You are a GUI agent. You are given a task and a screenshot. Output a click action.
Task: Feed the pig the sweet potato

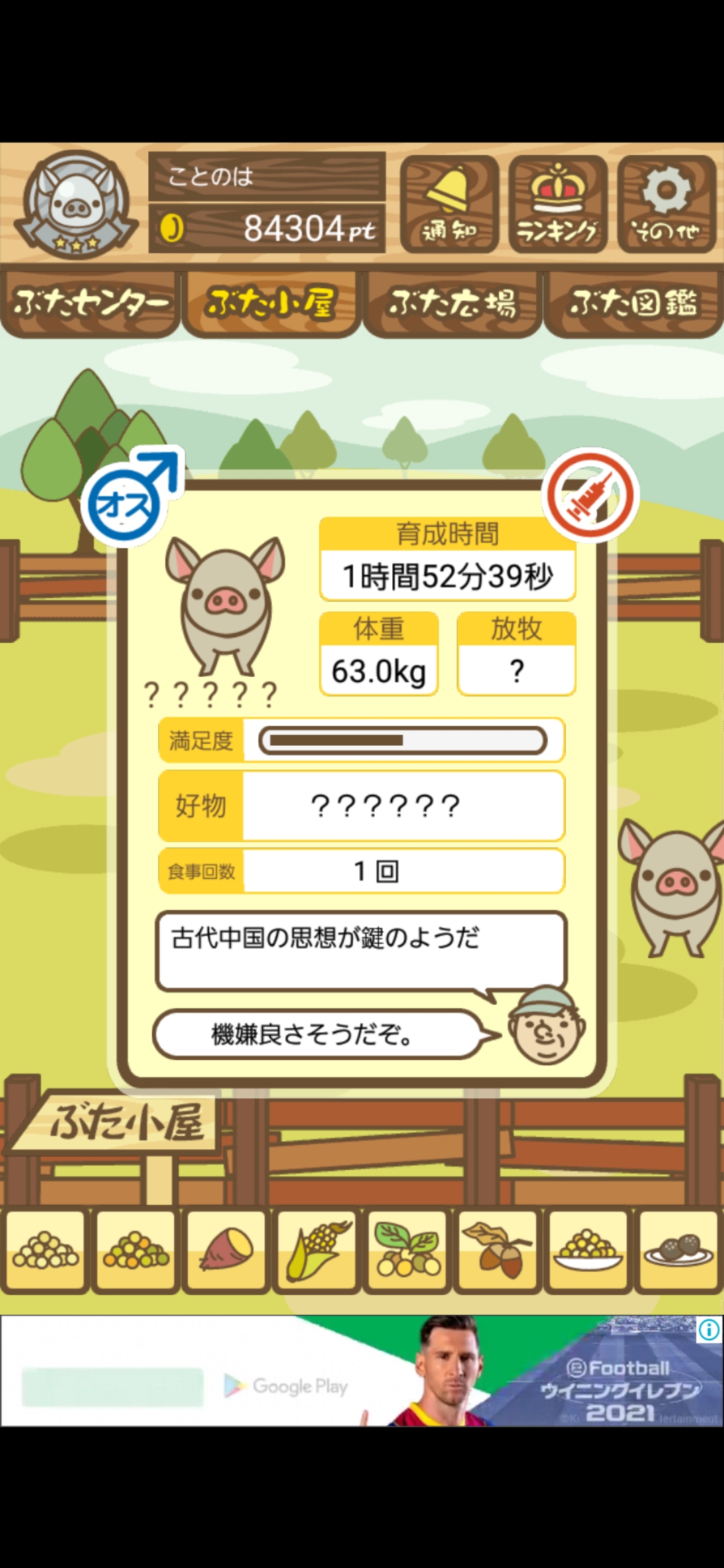(227, 1250)
